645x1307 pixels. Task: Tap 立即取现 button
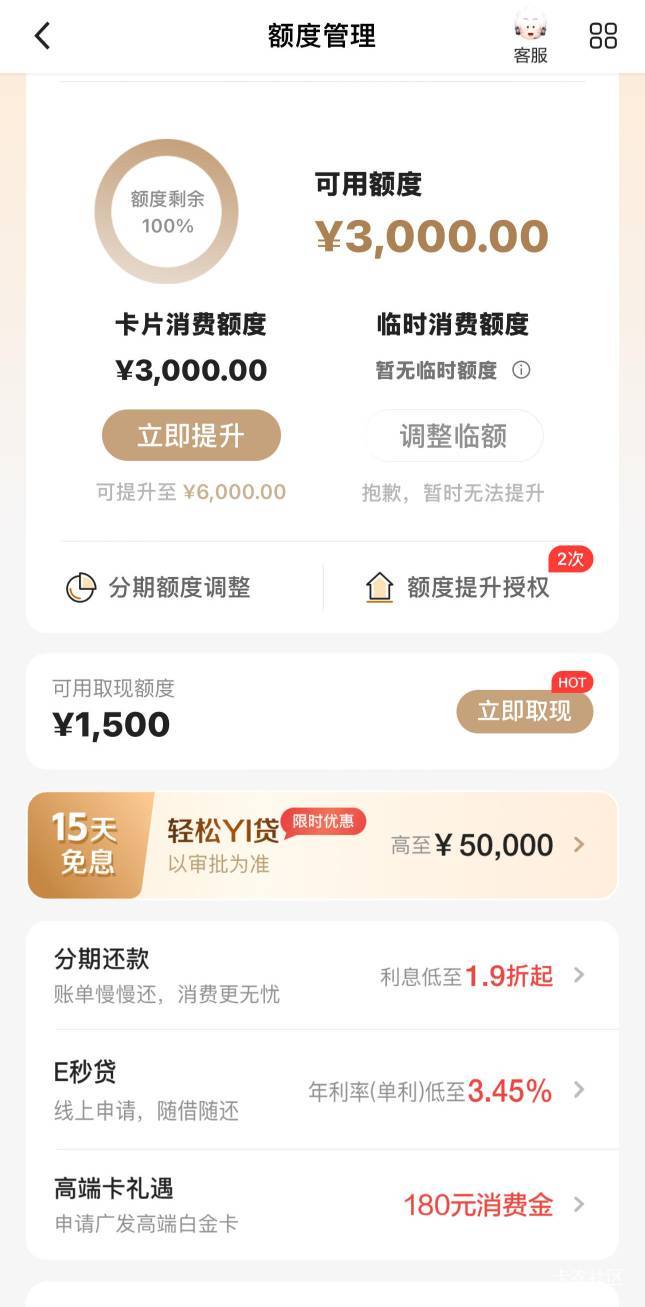coord(525,711)
